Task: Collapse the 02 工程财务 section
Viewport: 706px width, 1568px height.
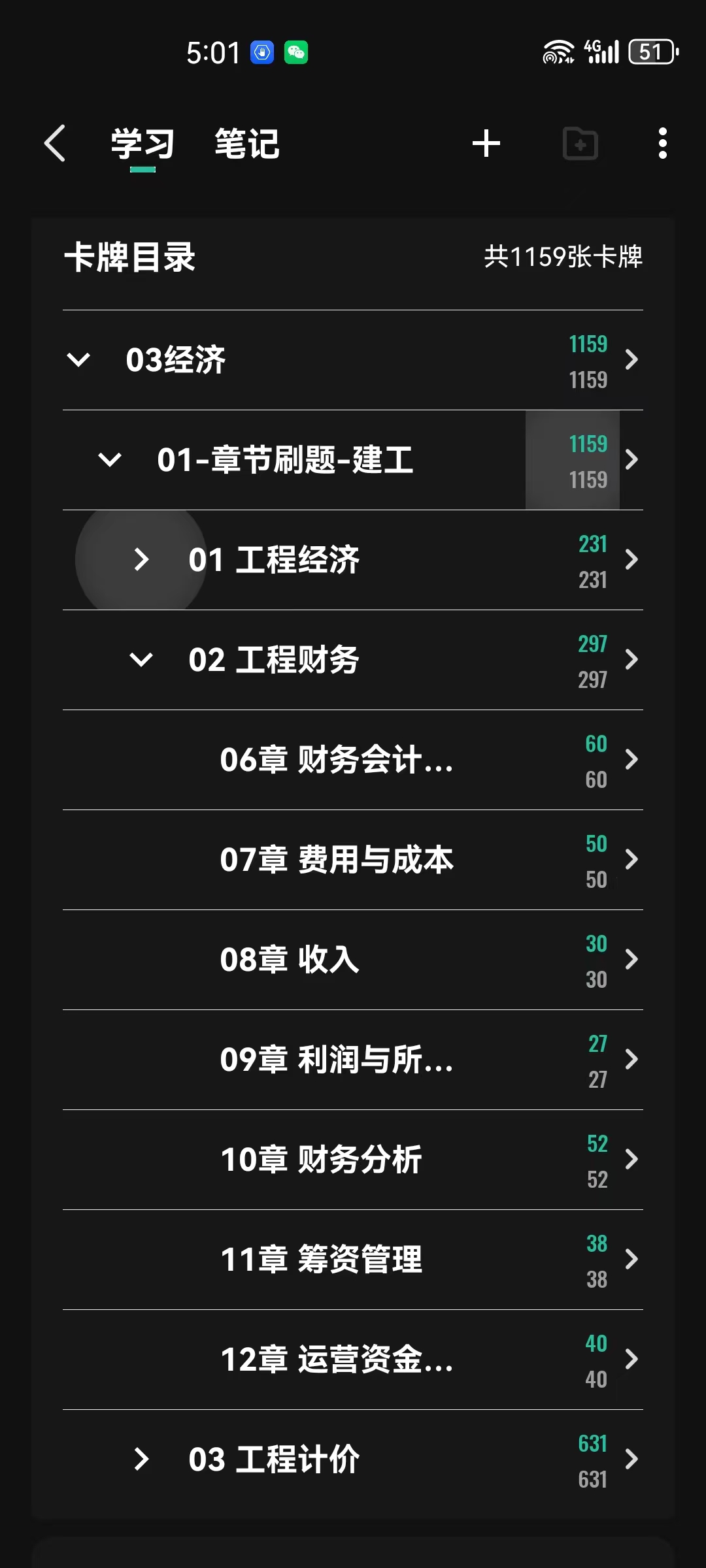Action: 141,659
